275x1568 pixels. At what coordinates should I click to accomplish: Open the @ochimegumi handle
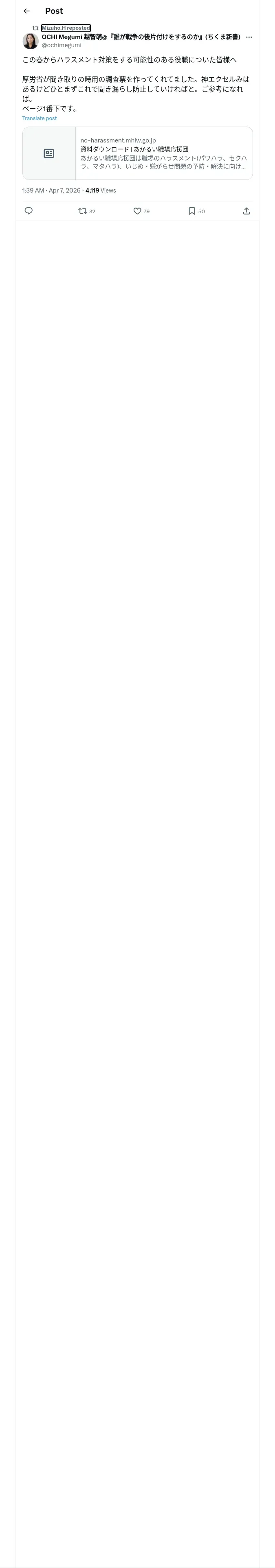(62, 45)
